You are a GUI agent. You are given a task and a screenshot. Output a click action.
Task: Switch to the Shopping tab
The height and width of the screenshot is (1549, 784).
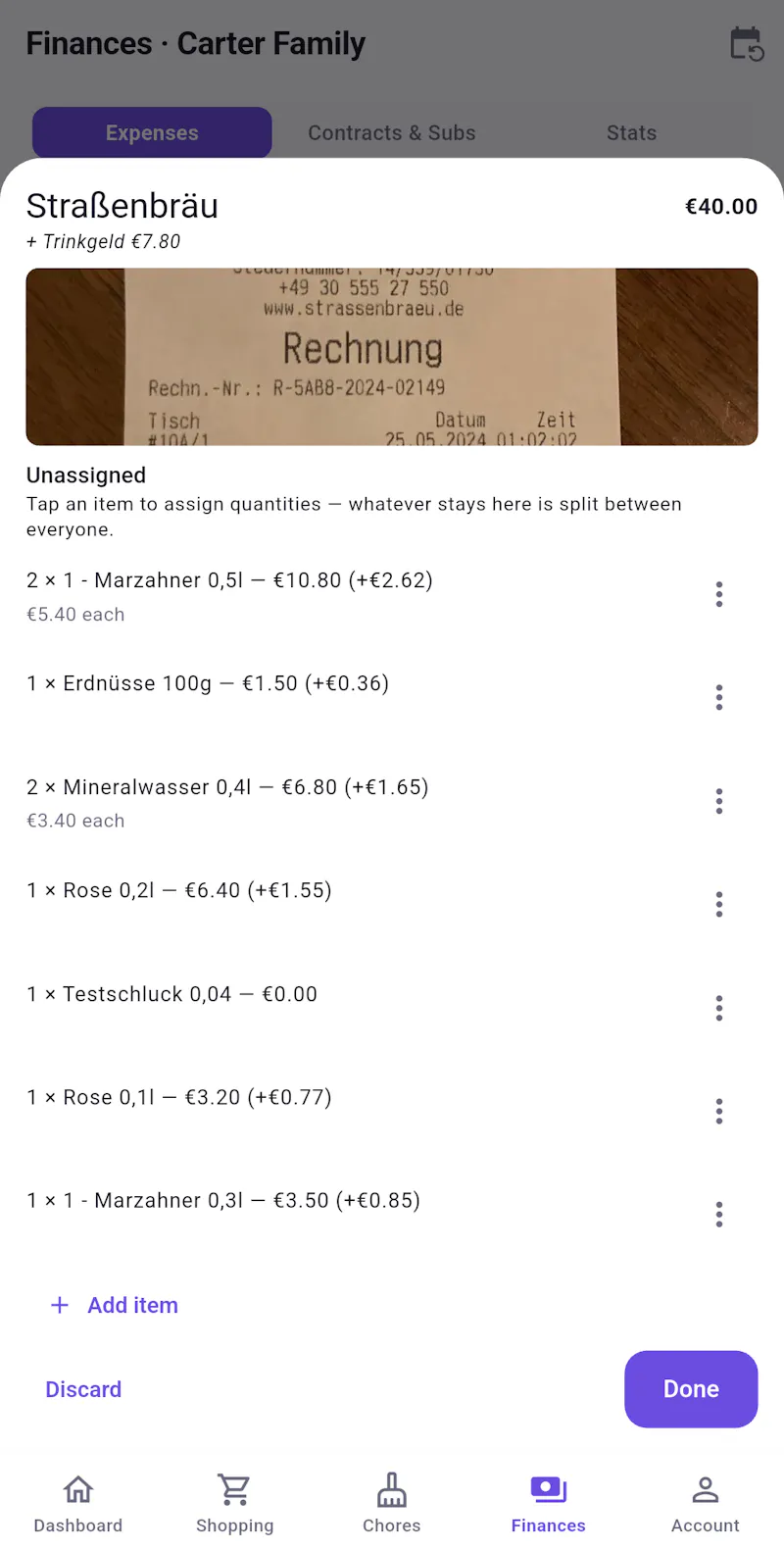click(235, 1504)
